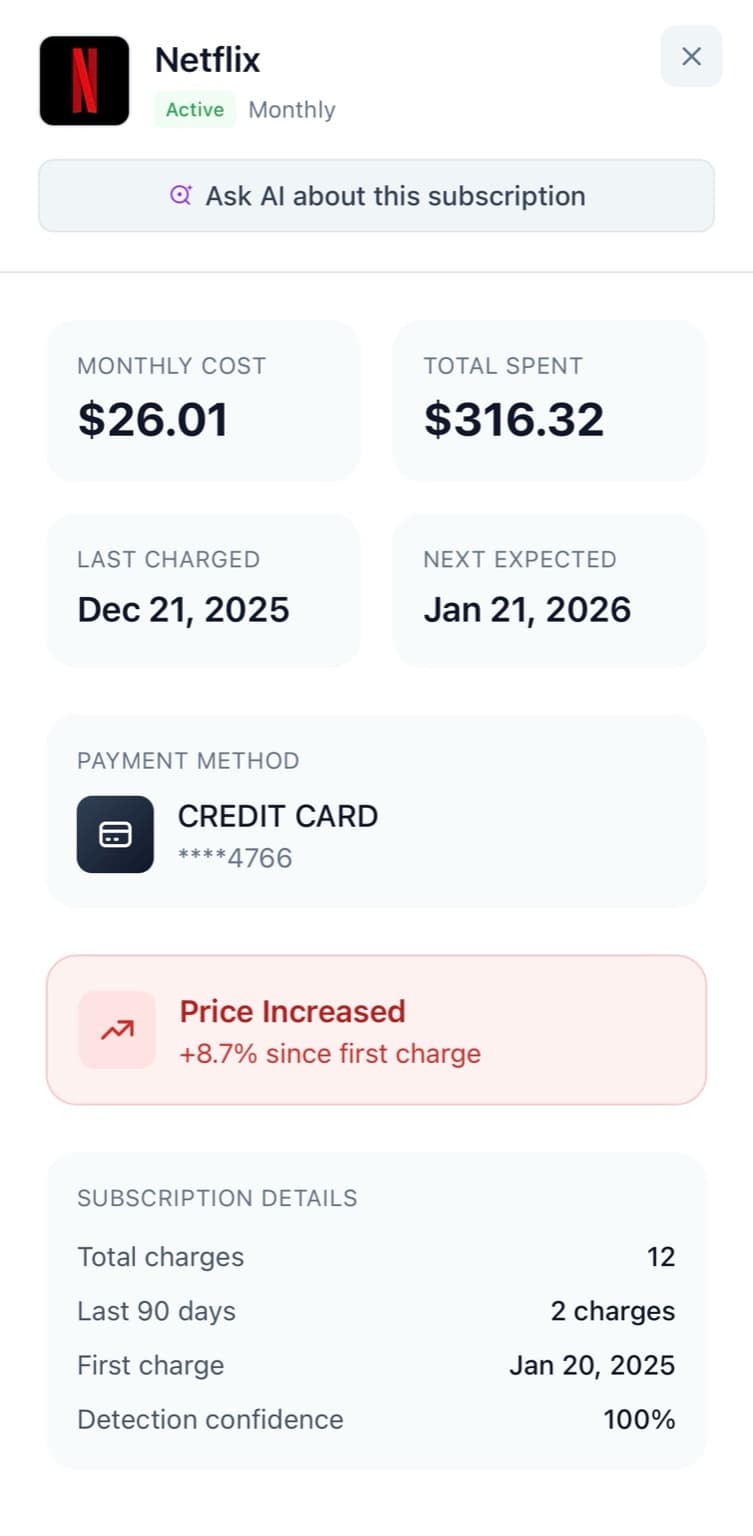The image size is (753, 1536).
Task: Open Ask AI about this subscription
Action: click(x=376, y=196)
